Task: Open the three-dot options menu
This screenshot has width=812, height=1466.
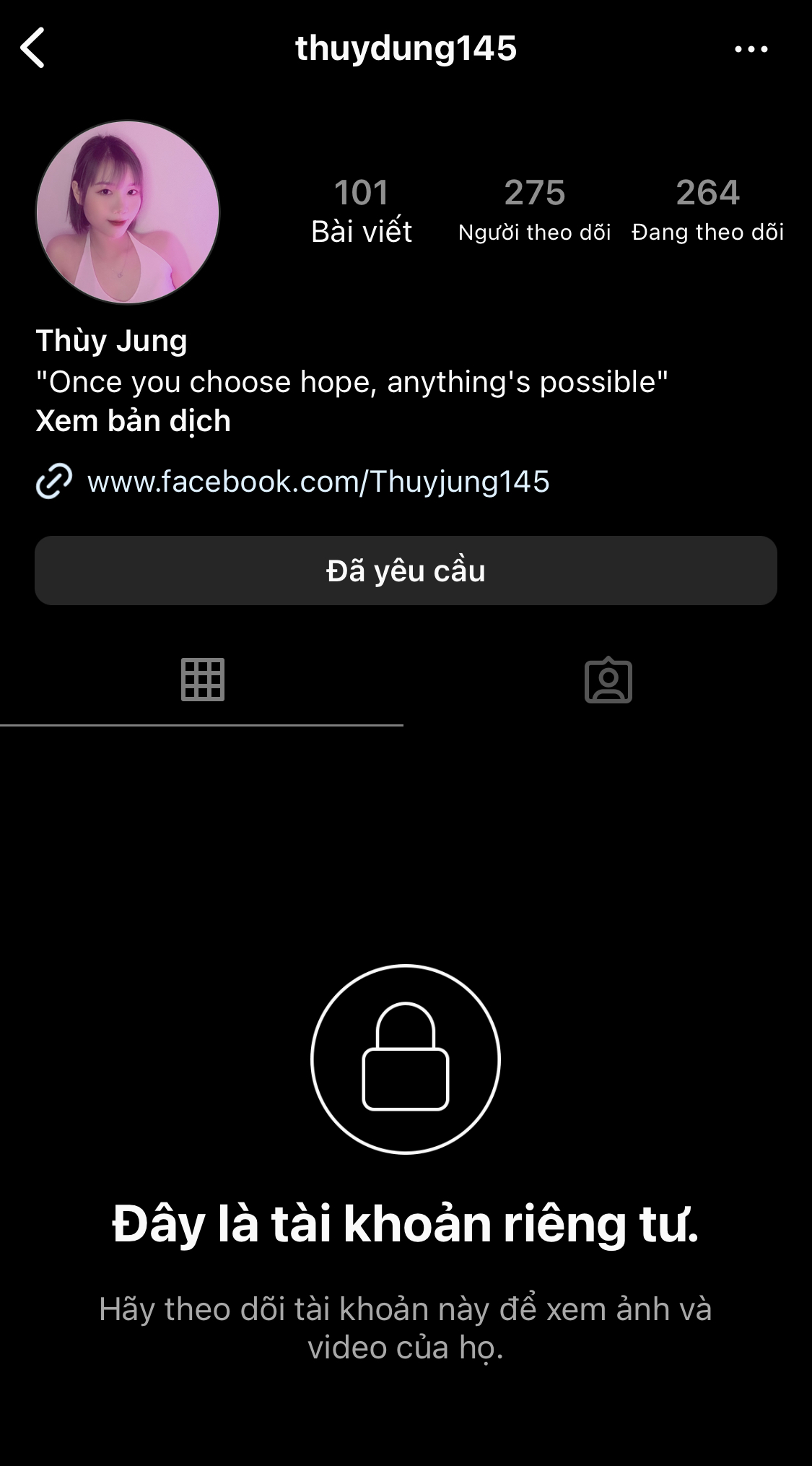Action: (x=751, y=49)
